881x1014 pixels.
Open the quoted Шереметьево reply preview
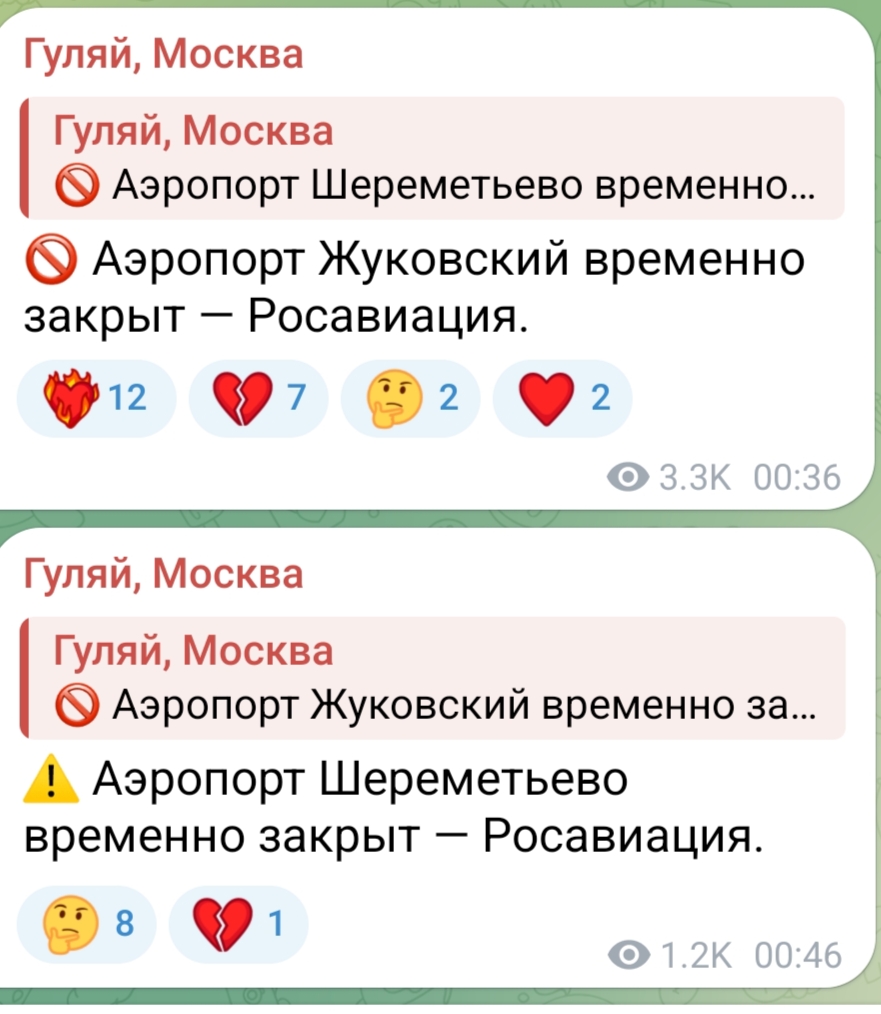432,158
